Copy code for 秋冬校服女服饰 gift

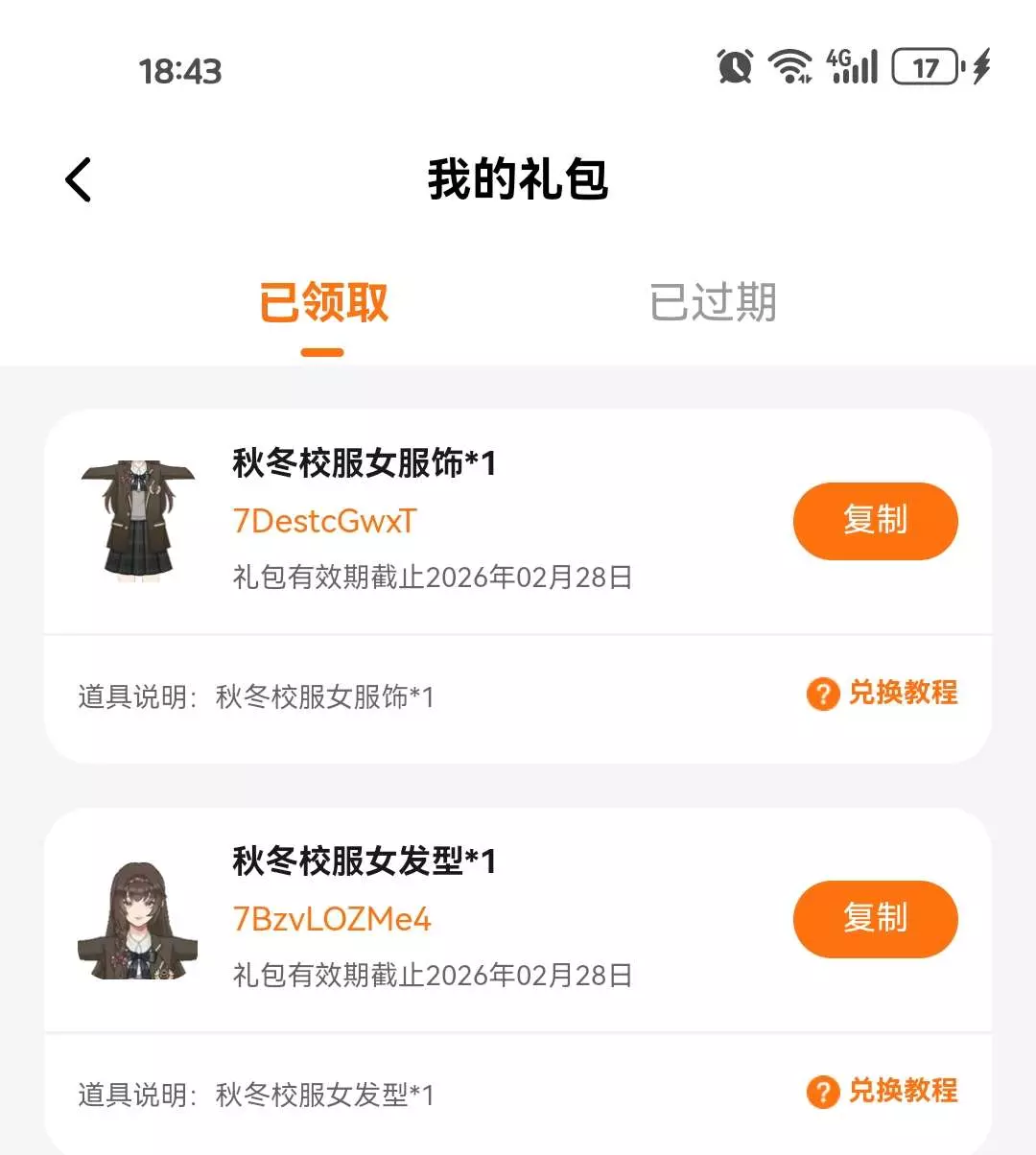pyautogui.click(x=875, y=521)
